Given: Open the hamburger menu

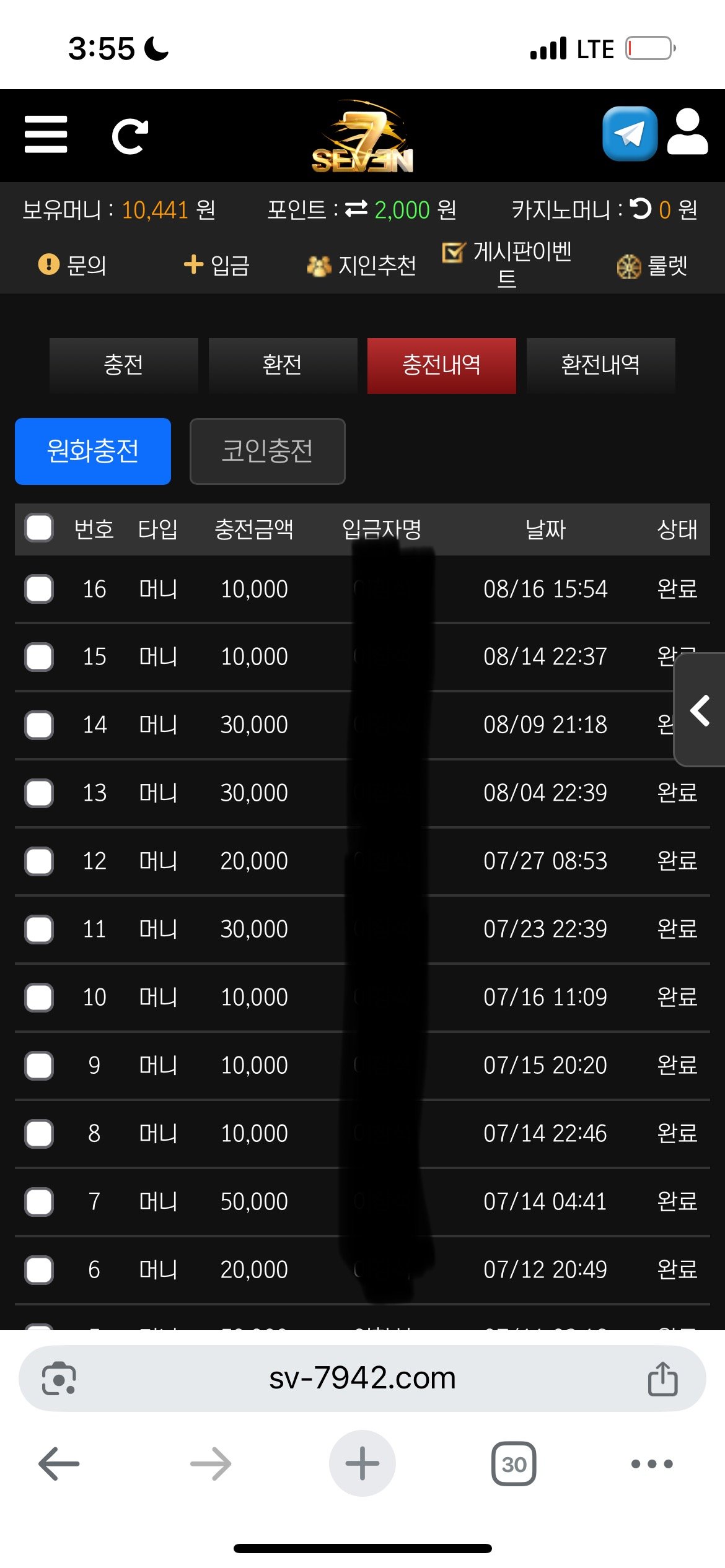Looking at the screenshot, I should 46,134.
